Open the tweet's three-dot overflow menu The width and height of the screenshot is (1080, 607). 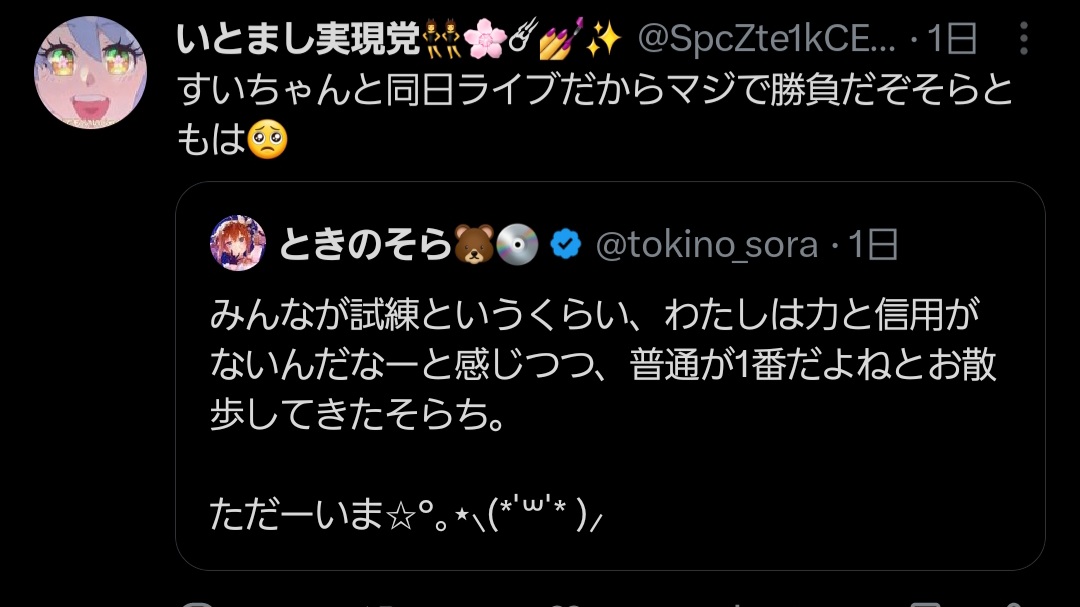(x=1023, y=39)
